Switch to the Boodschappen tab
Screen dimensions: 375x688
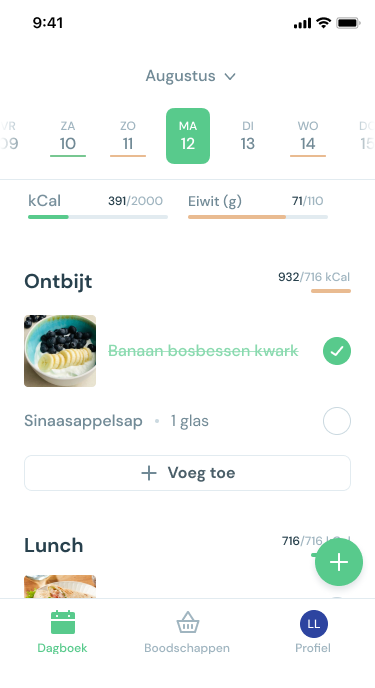pos(187,632)
